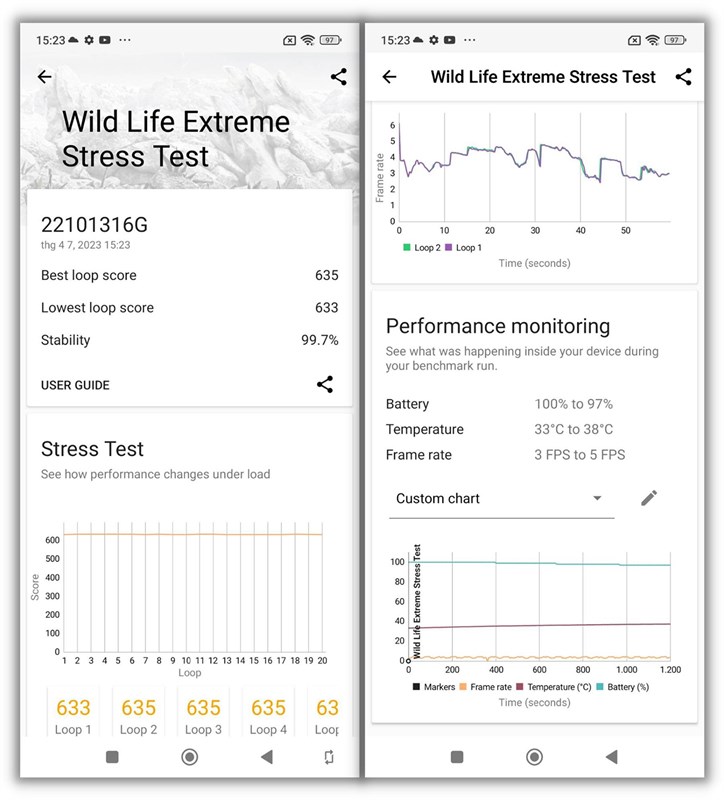Open the edit pencil beside Custom chart

point(649,497)
